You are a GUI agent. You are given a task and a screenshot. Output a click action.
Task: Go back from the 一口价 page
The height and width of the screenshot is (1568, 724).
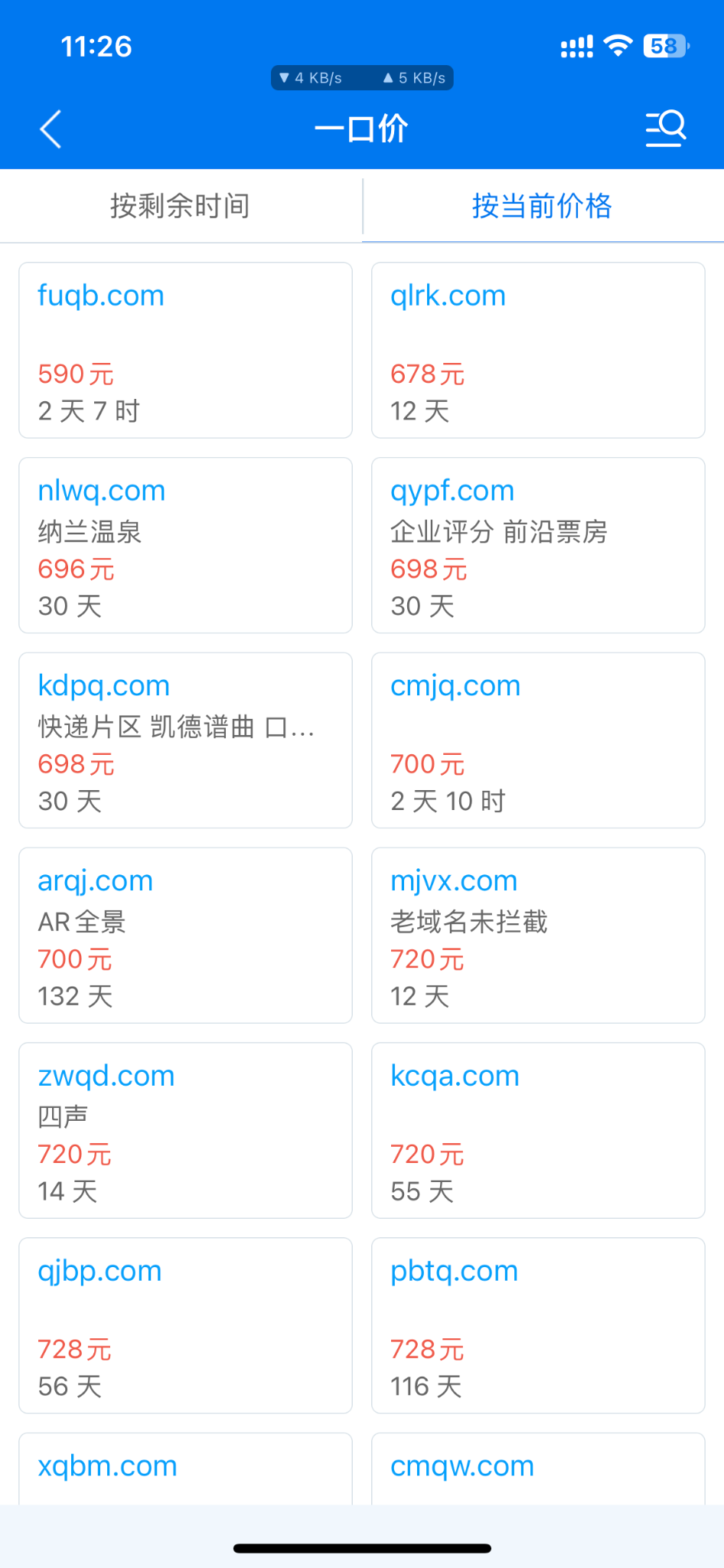tap(51, 129)
